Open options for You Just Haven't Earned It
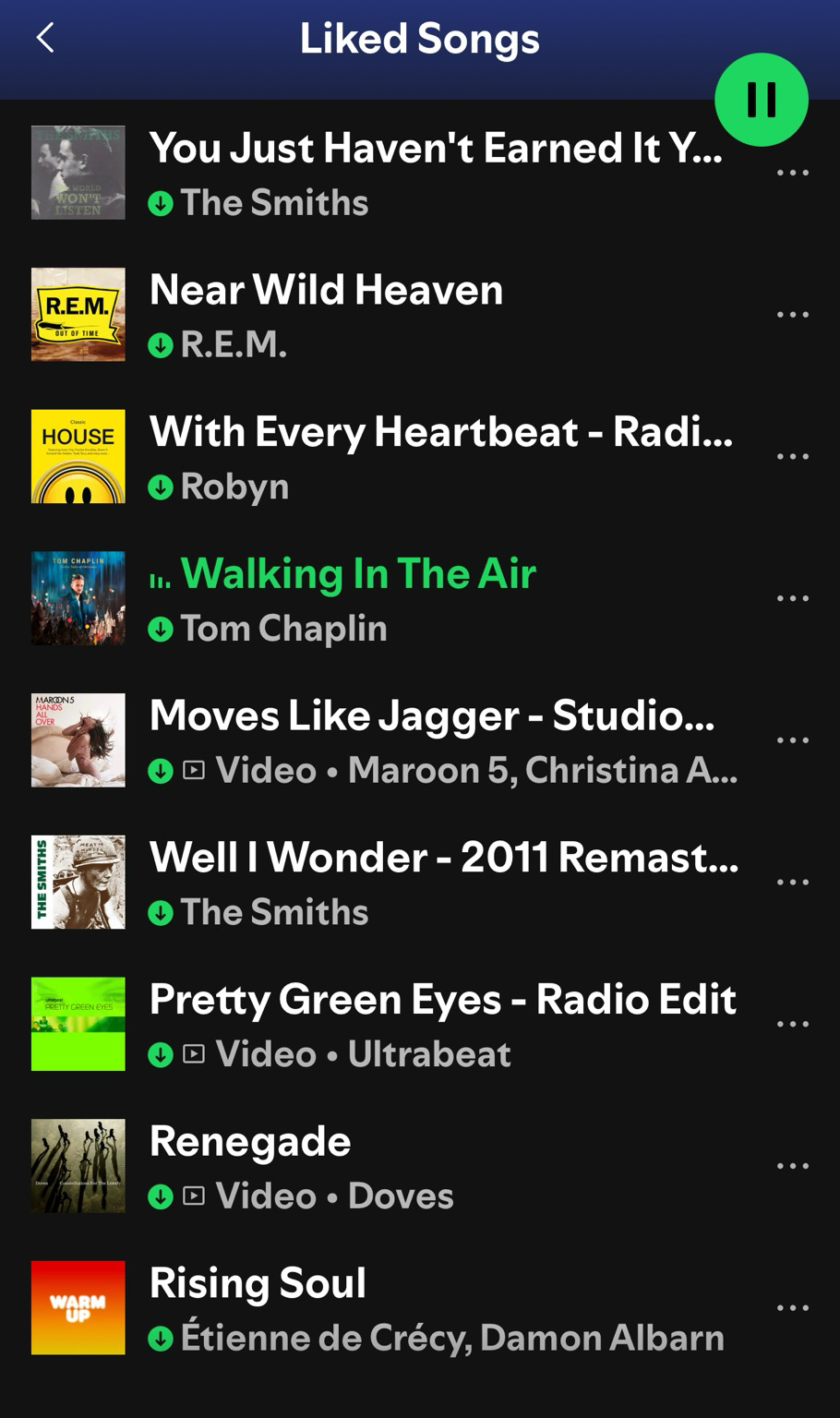Screen dimensions: 840x1418 click(793, 173)
